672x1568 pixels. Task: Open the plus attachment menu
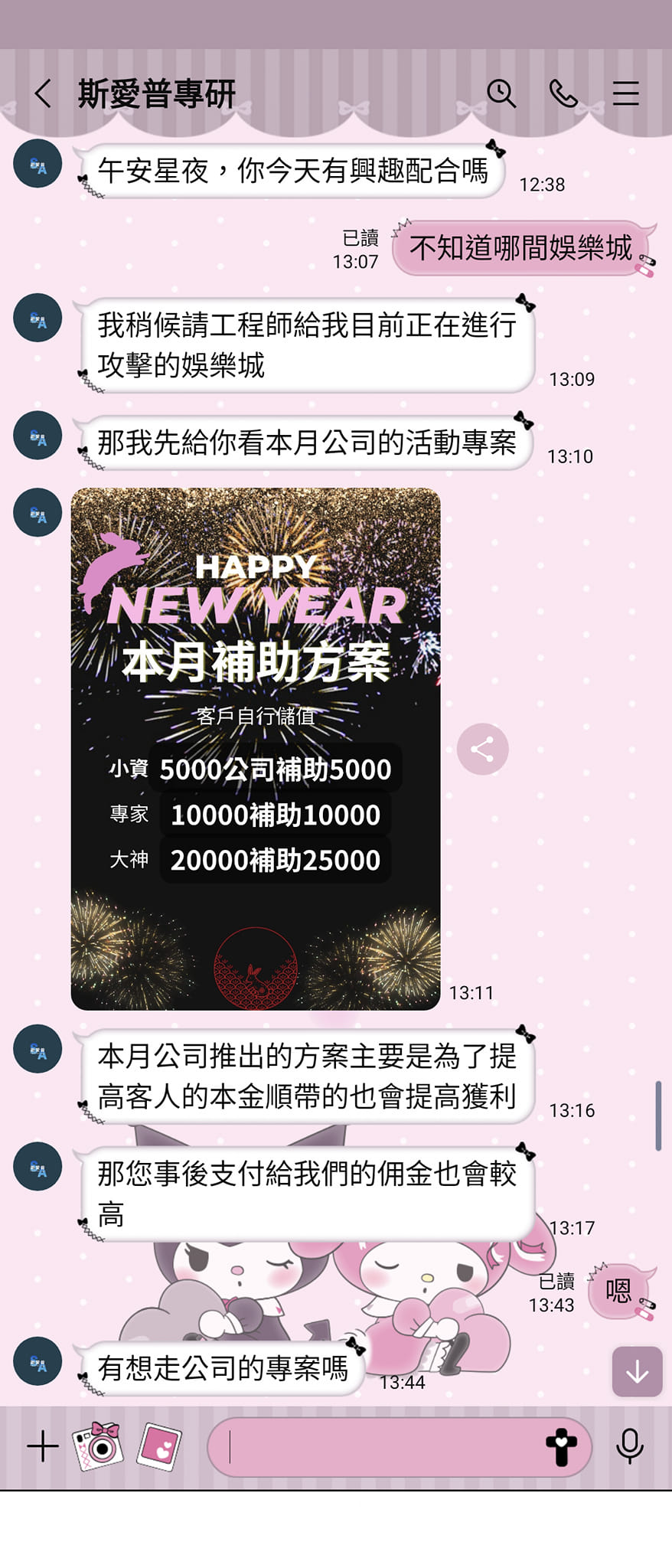pyautogui.click(x=43, y=1447)
